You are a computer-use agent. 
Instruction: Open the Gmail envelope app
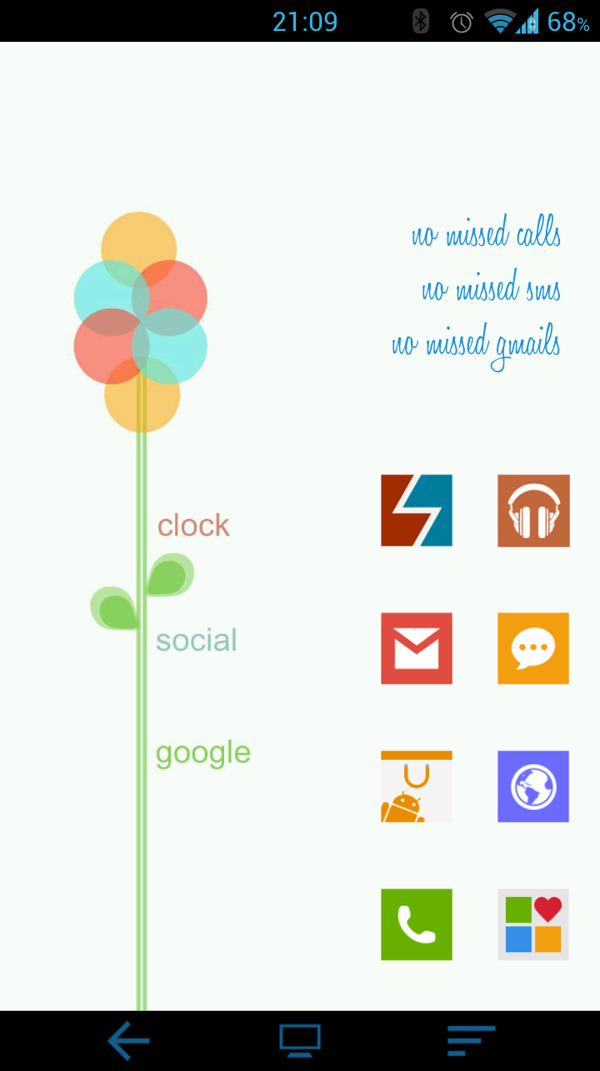pyautogui.click(x=416, y=648)
